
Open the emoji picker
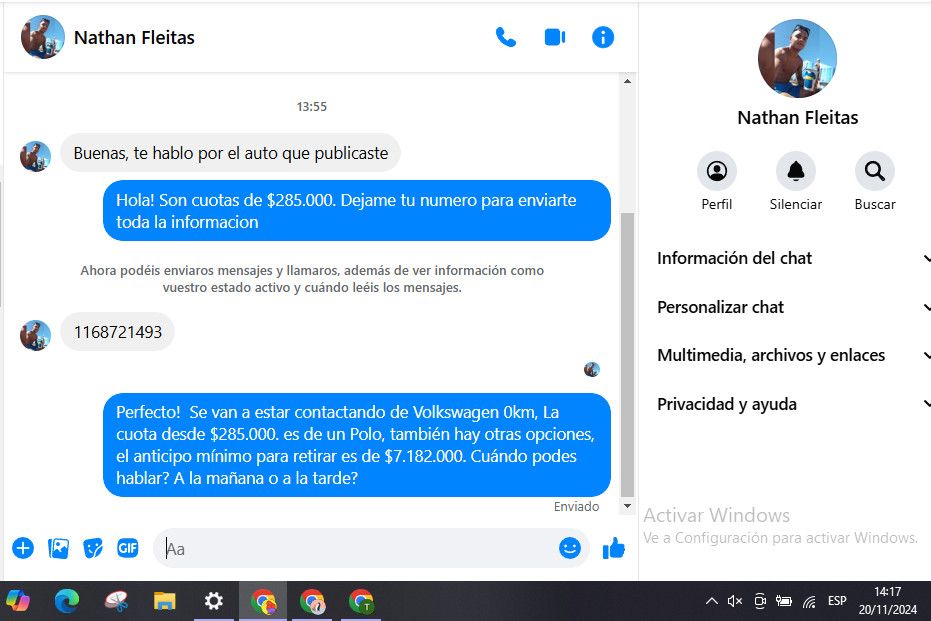[x=570, y=548]
